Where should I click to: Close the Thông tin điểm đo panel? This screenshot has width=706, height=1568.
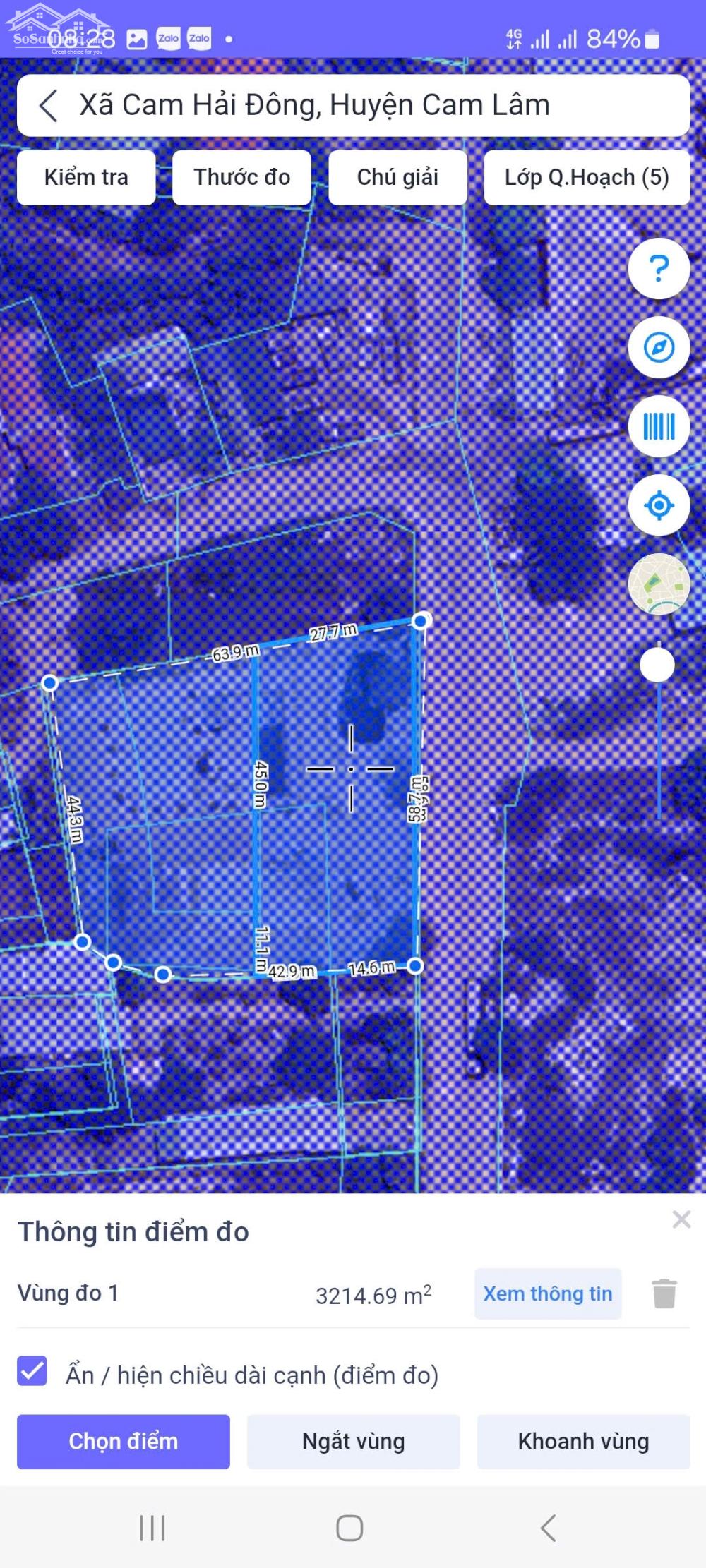point(681,1219)
